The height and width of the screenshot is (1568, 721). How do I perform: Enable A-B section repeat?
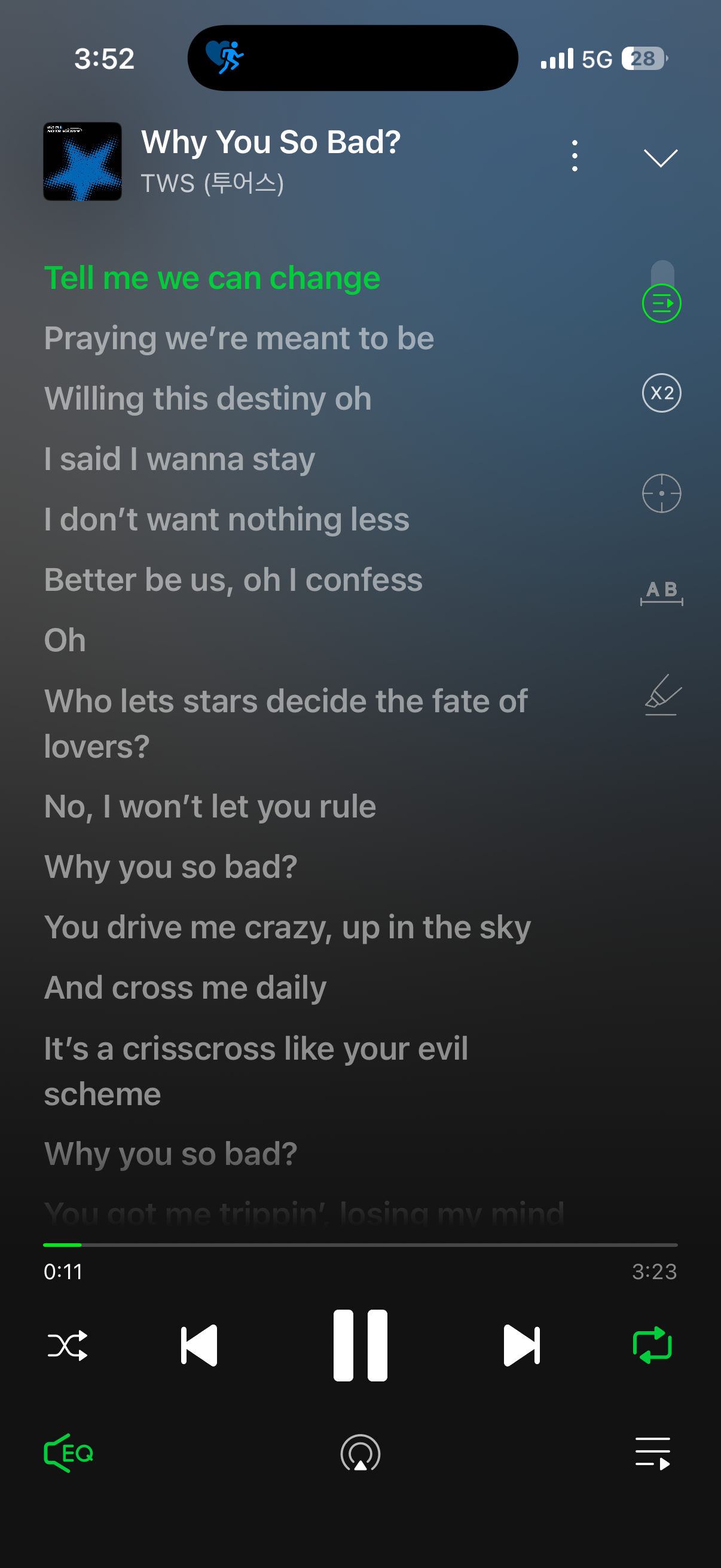(x=661, y=591)
